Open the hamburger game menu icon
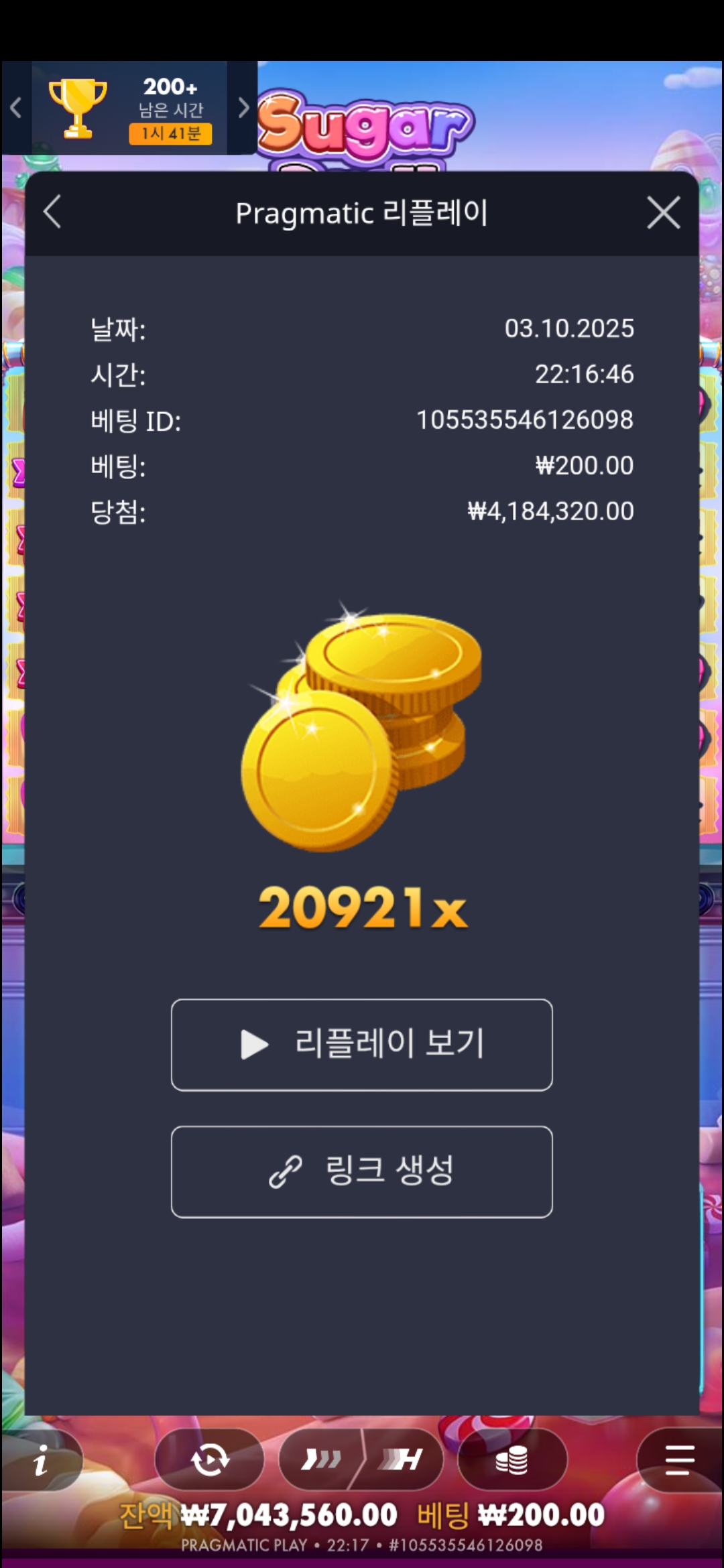 click(680, 1461)
